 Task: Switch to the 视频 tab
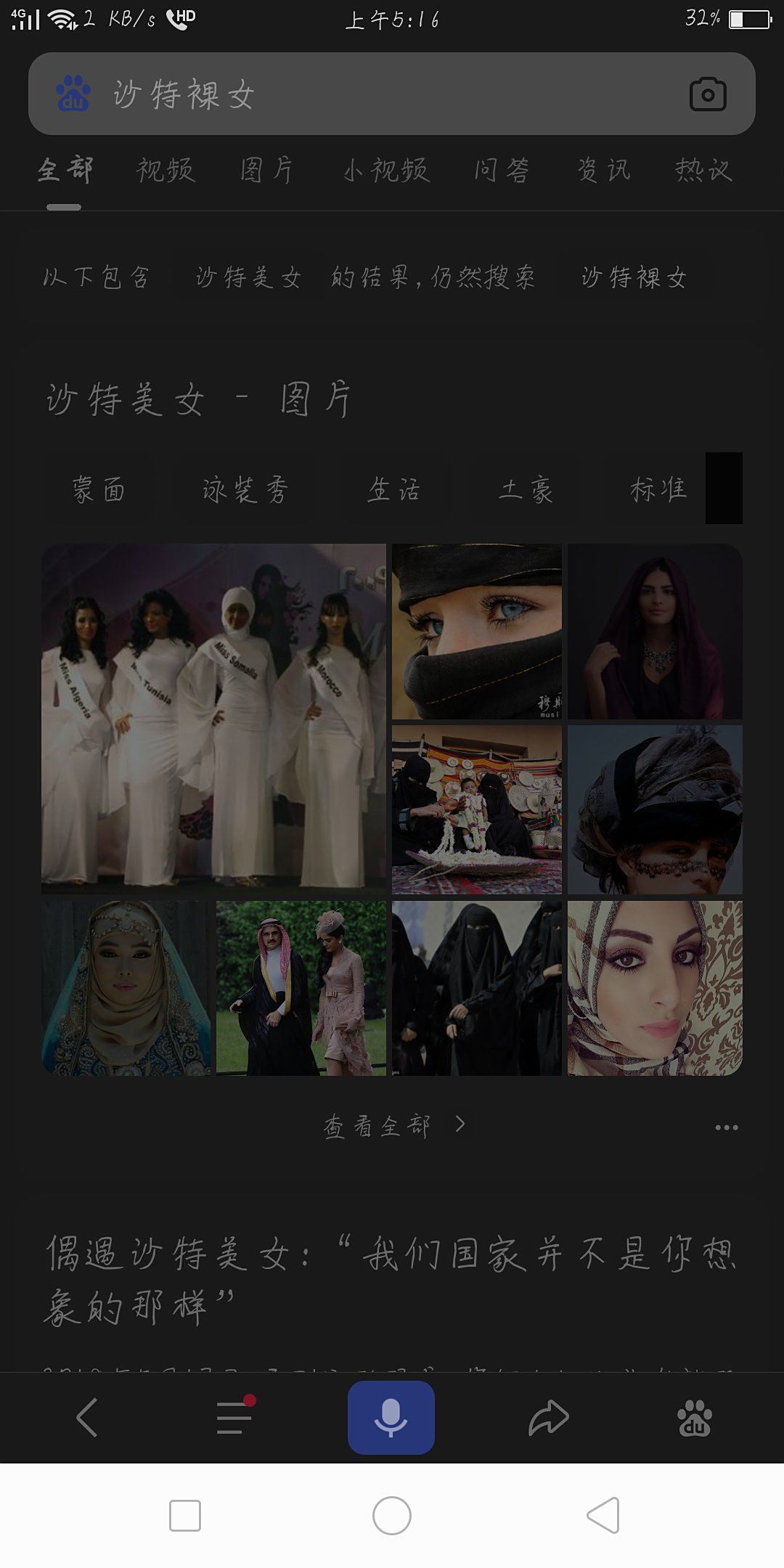point(166,171)
